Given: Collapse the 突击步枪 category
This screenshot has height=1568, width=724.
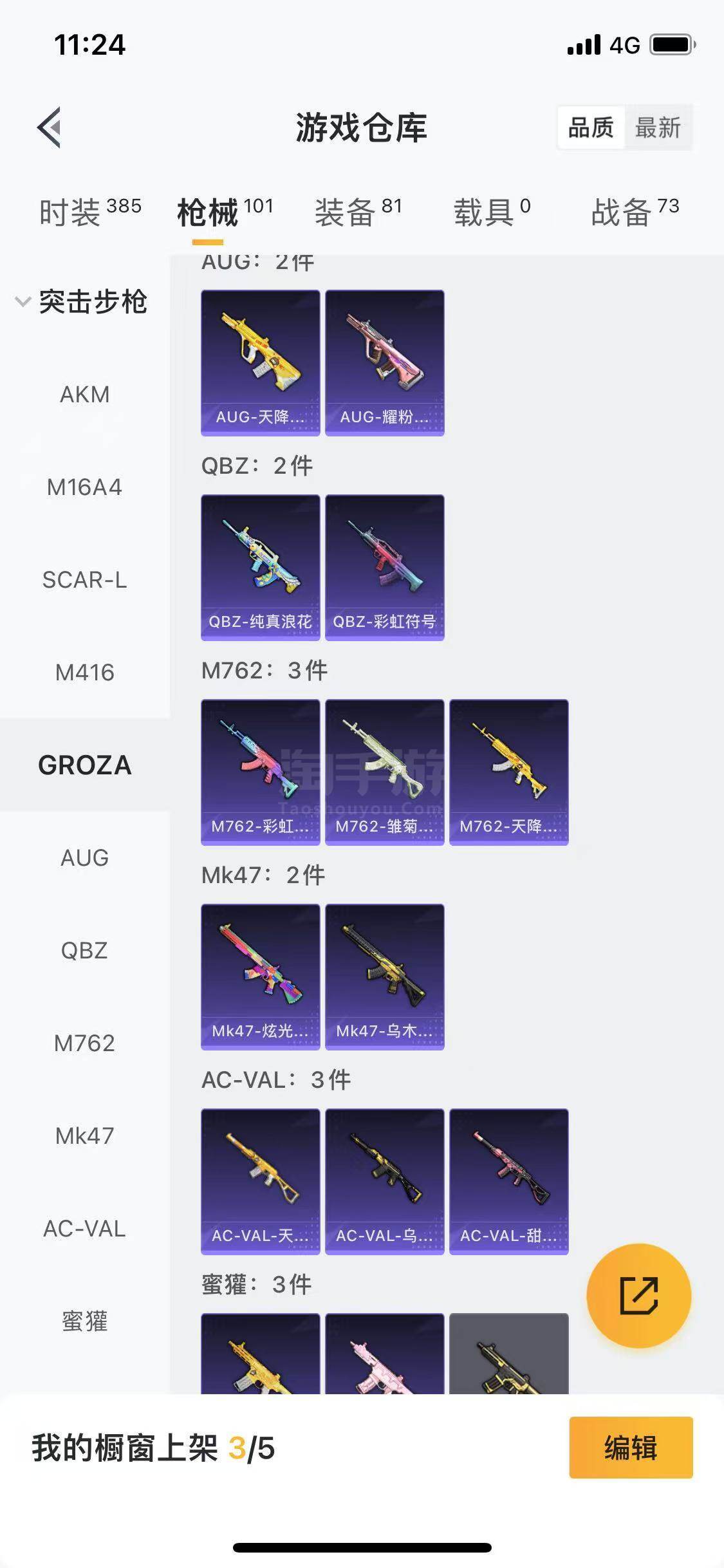Looking at the screenshot, I should tap(82, 302).
